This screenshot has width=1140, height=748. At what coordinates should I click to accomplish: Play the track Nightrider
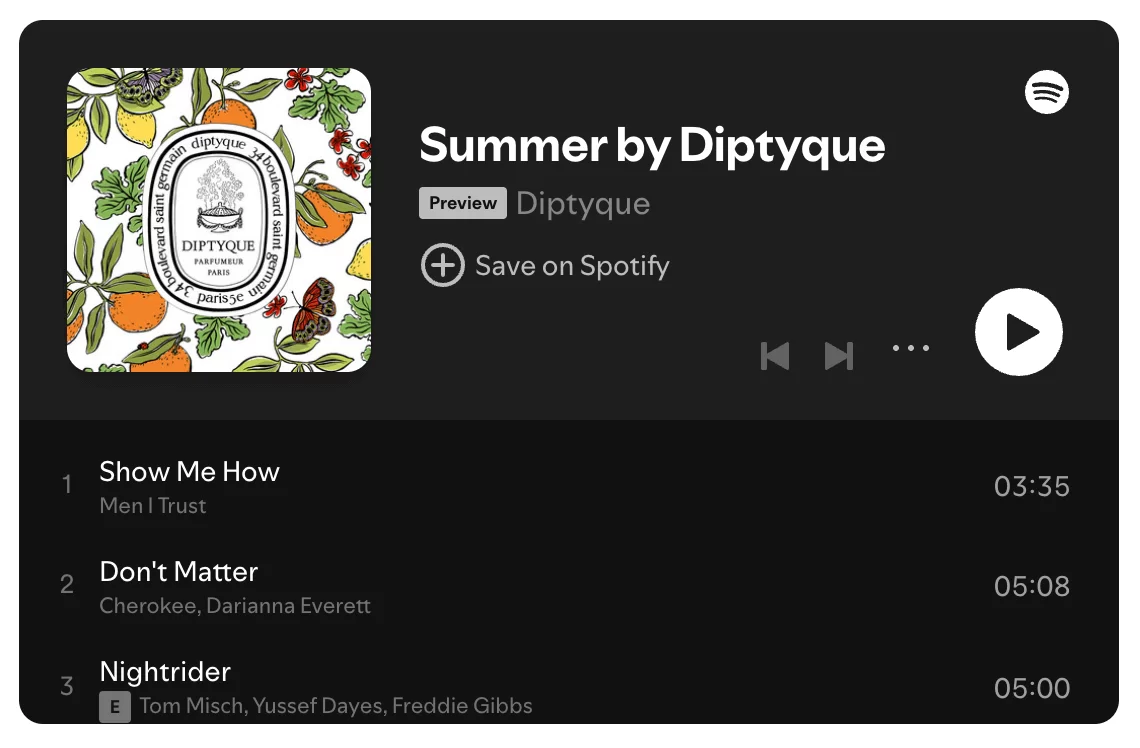[165, 672]
